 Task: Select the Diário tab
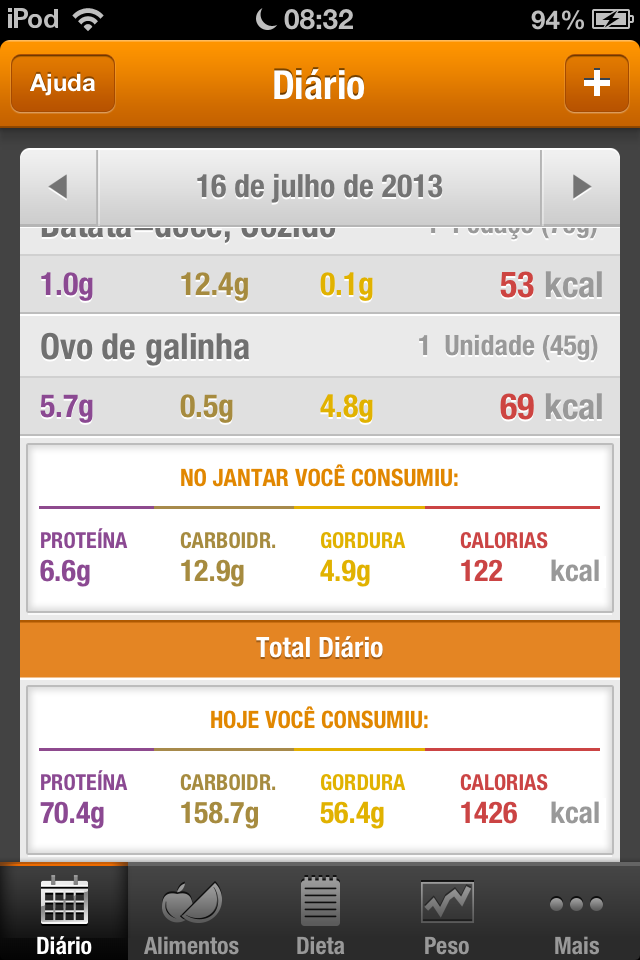click(64, 914)
